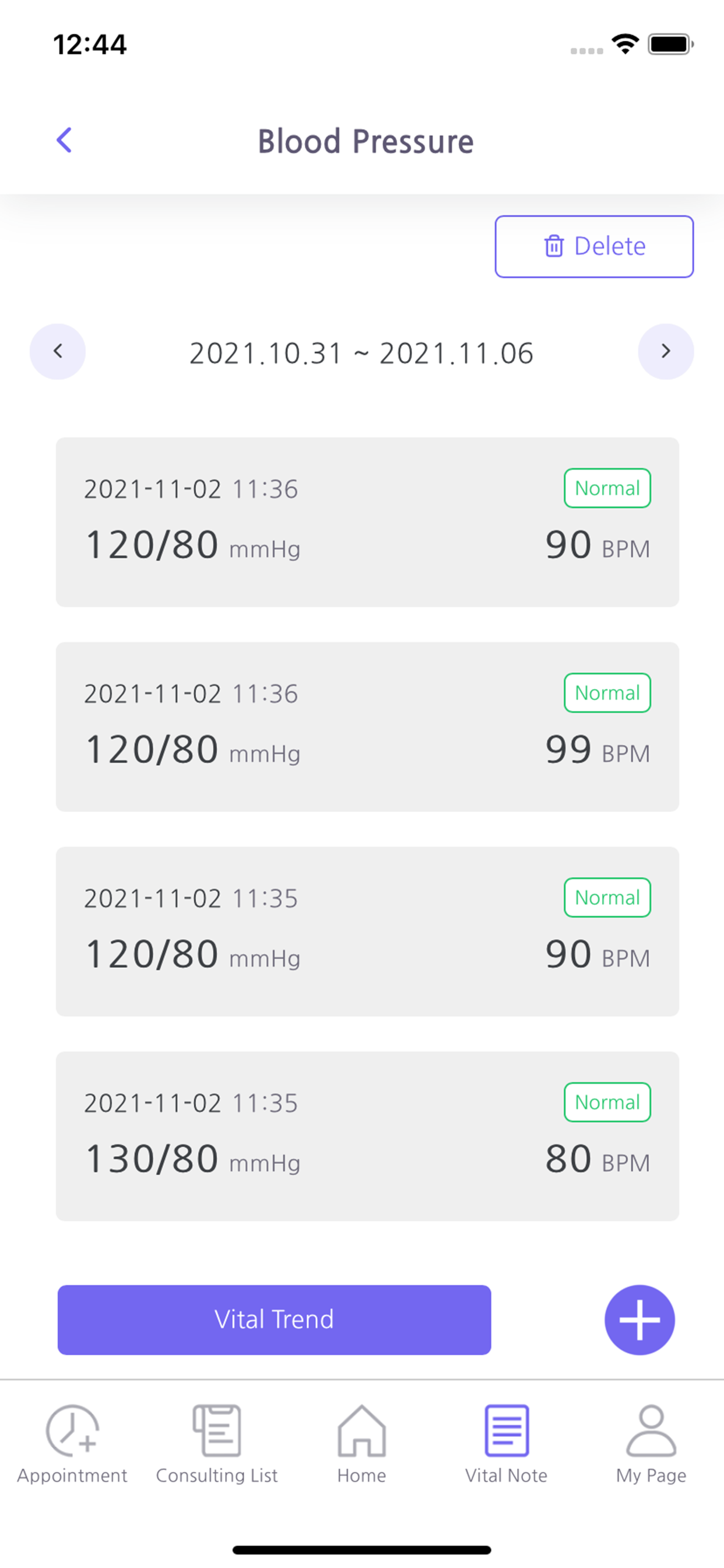Advance to the next week range
724x1568 pixels.
666,351
